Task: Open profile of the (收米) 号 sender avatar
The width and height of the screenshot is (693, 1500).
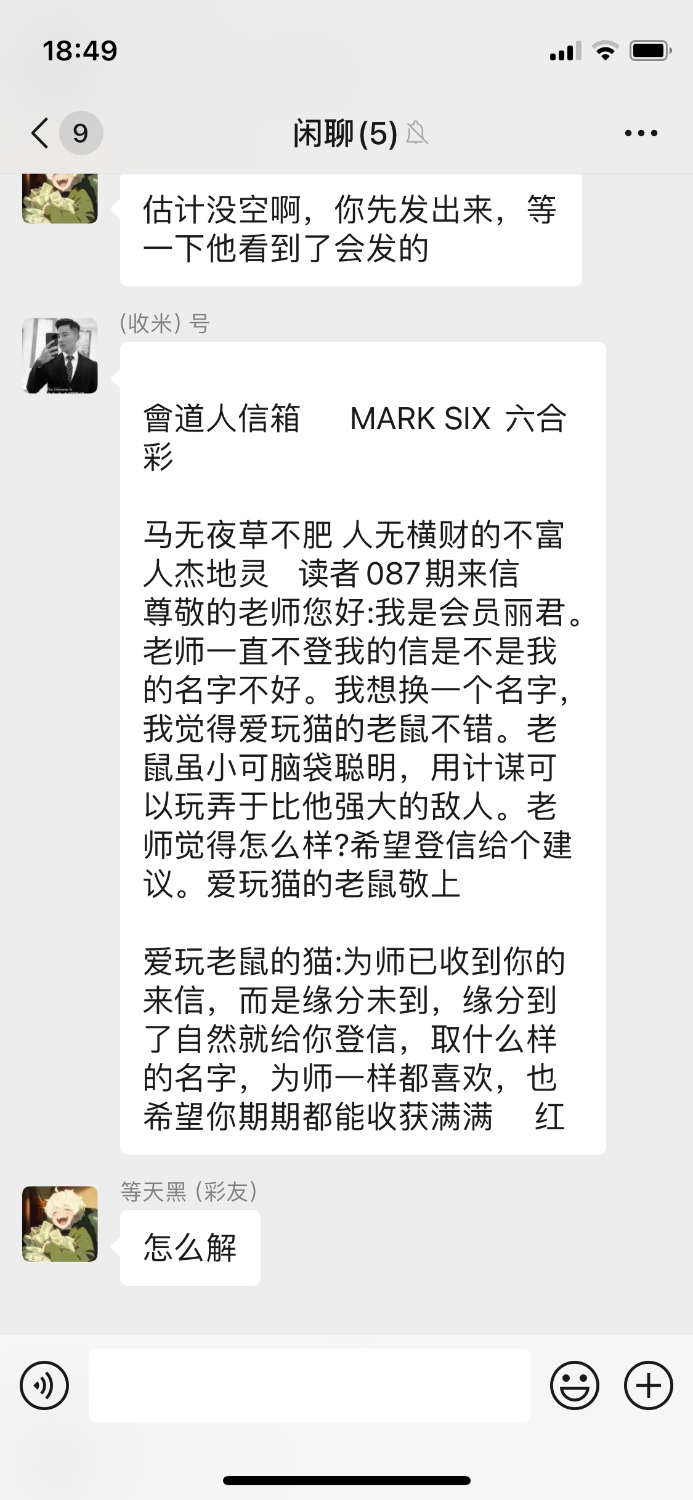Action: 60,356
